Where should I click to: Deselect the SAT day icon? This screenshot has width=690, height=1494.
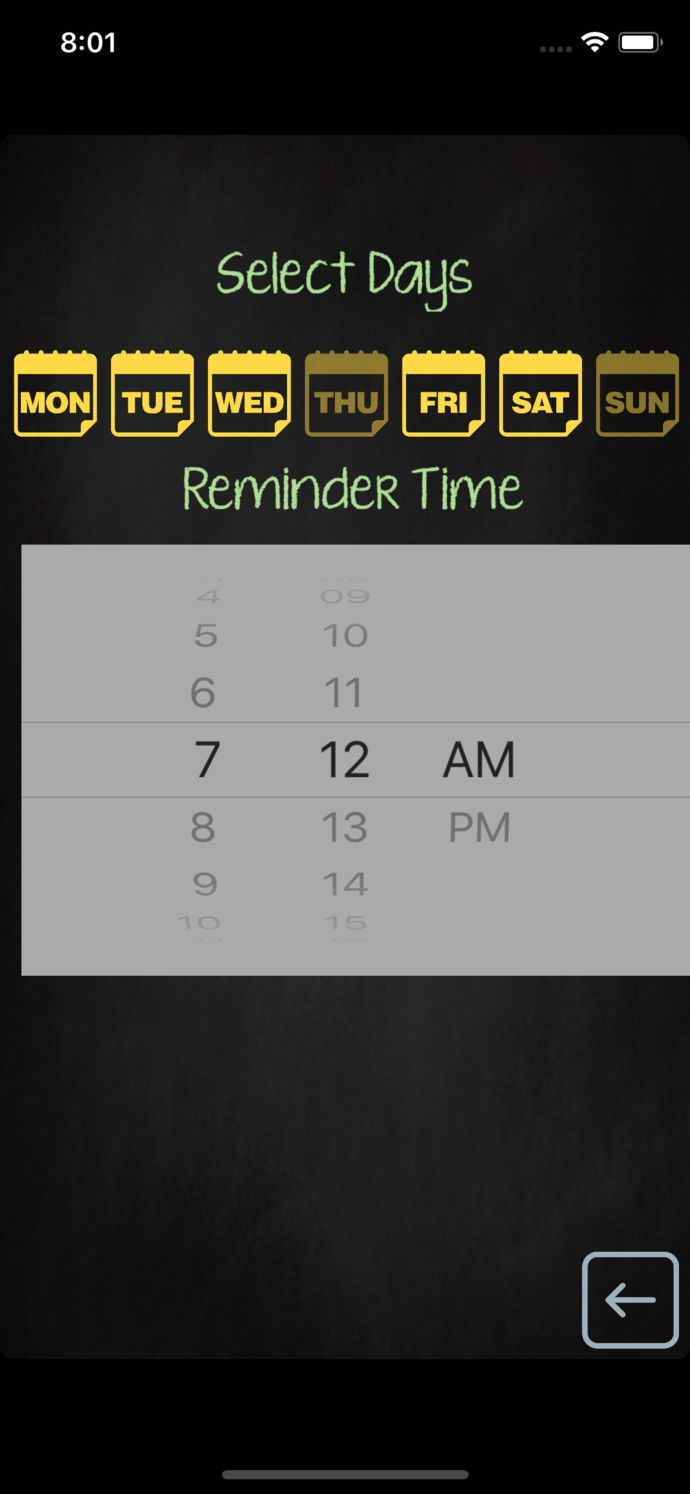pyautogui.click(x=540, y=394)
